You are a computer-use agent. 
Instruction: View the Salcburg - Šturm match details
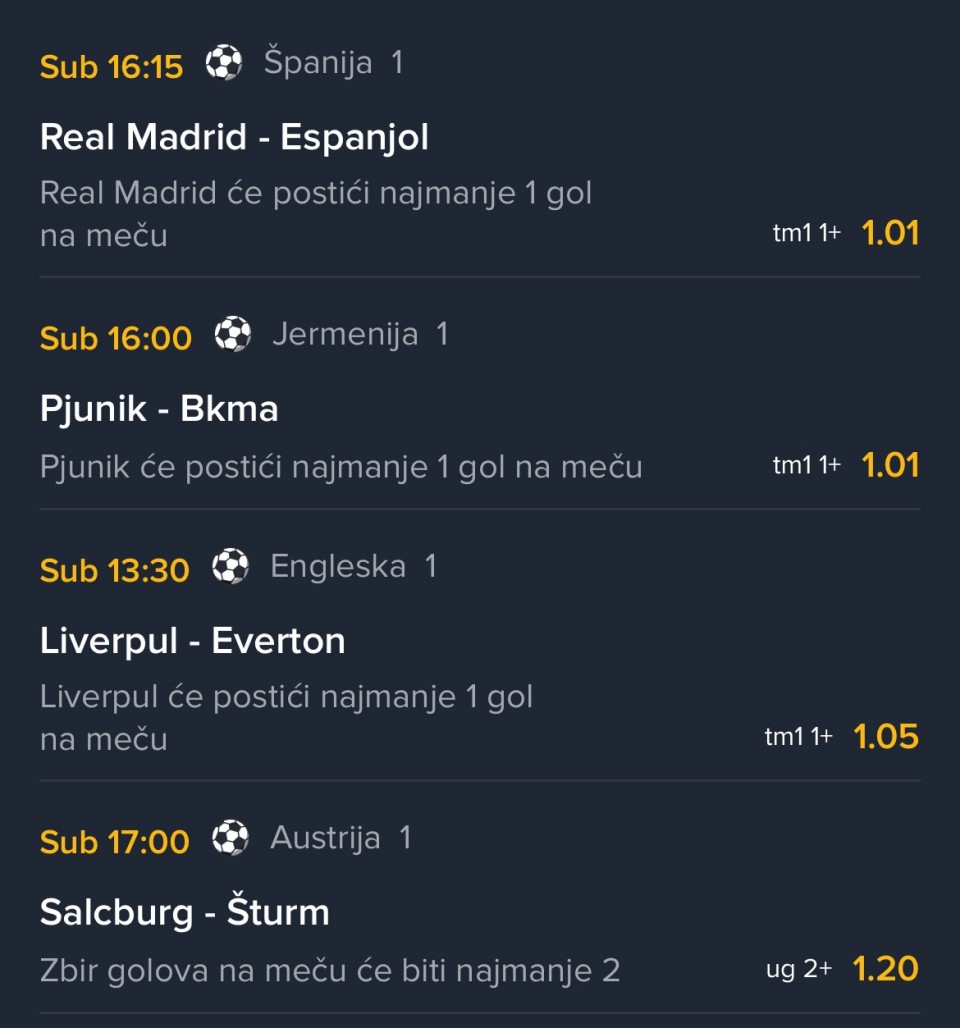(184, 913)
